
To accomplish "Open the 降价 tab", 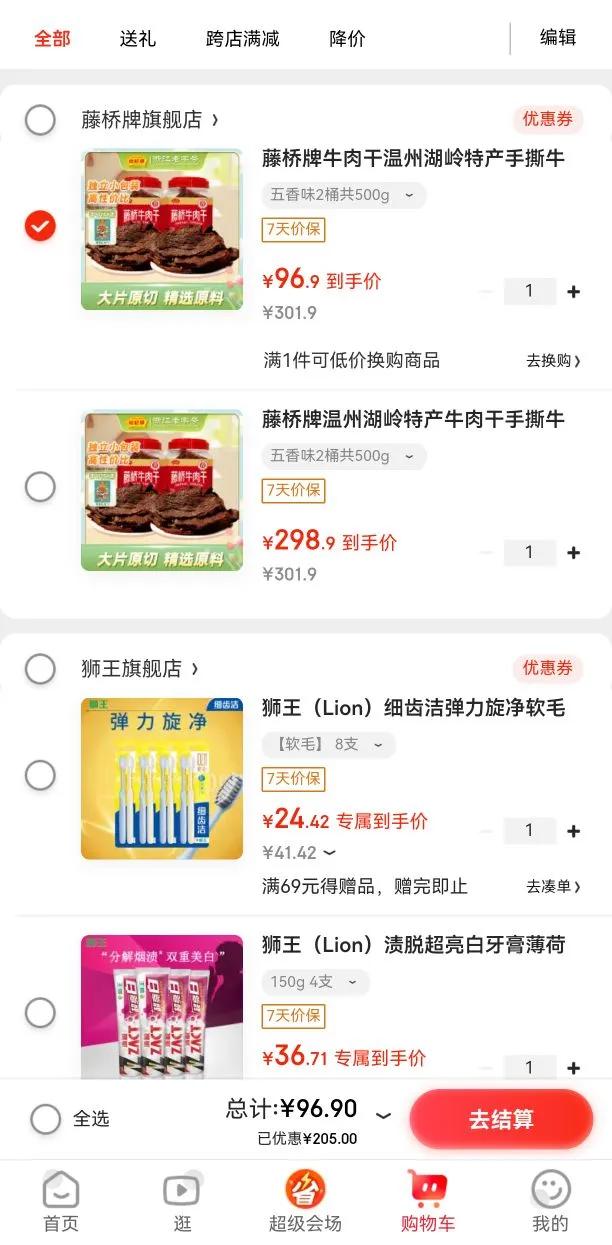I will [347, 39].
